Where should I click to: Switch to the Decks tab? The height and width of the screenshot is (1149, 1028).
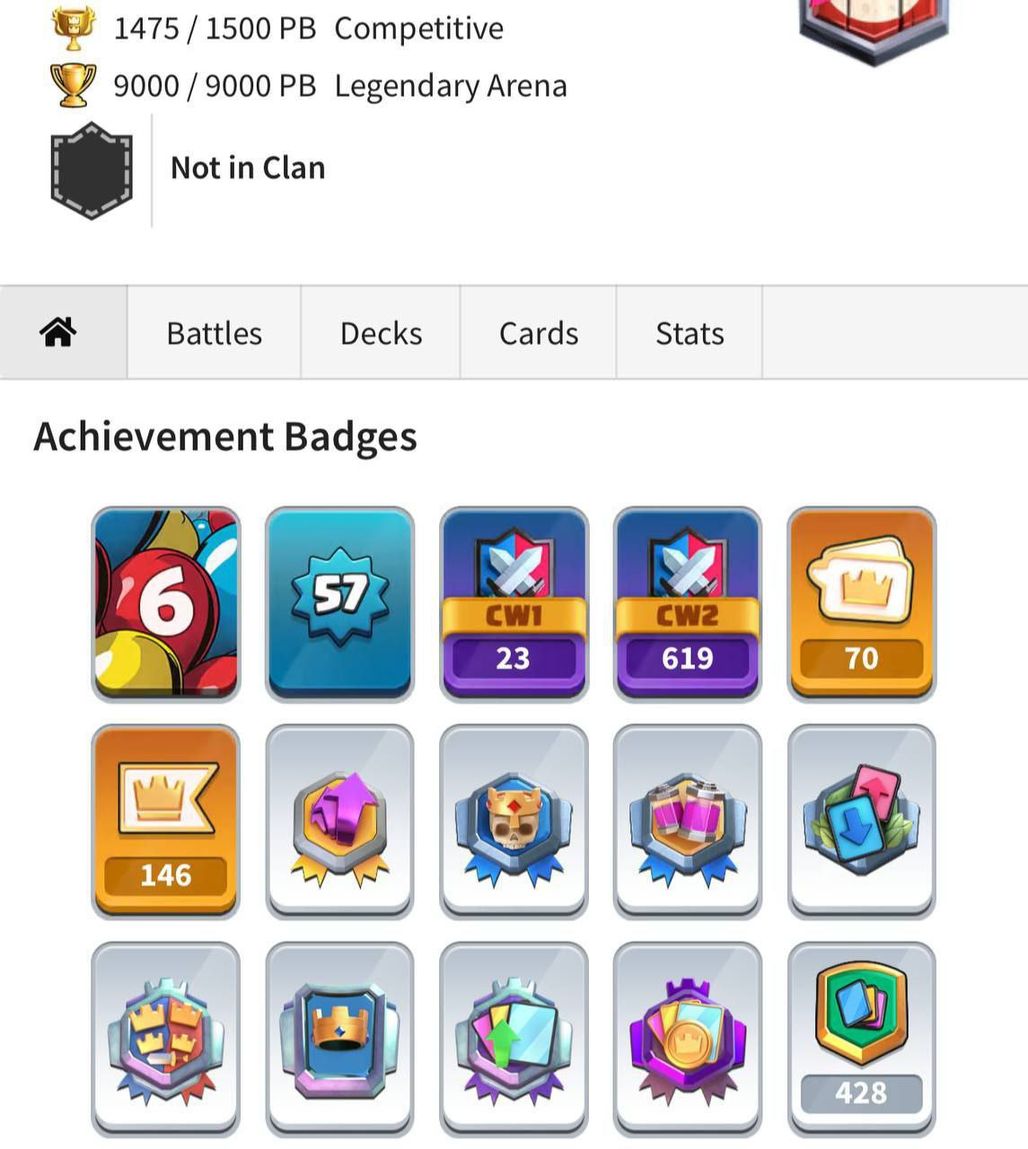click(381, 332)
